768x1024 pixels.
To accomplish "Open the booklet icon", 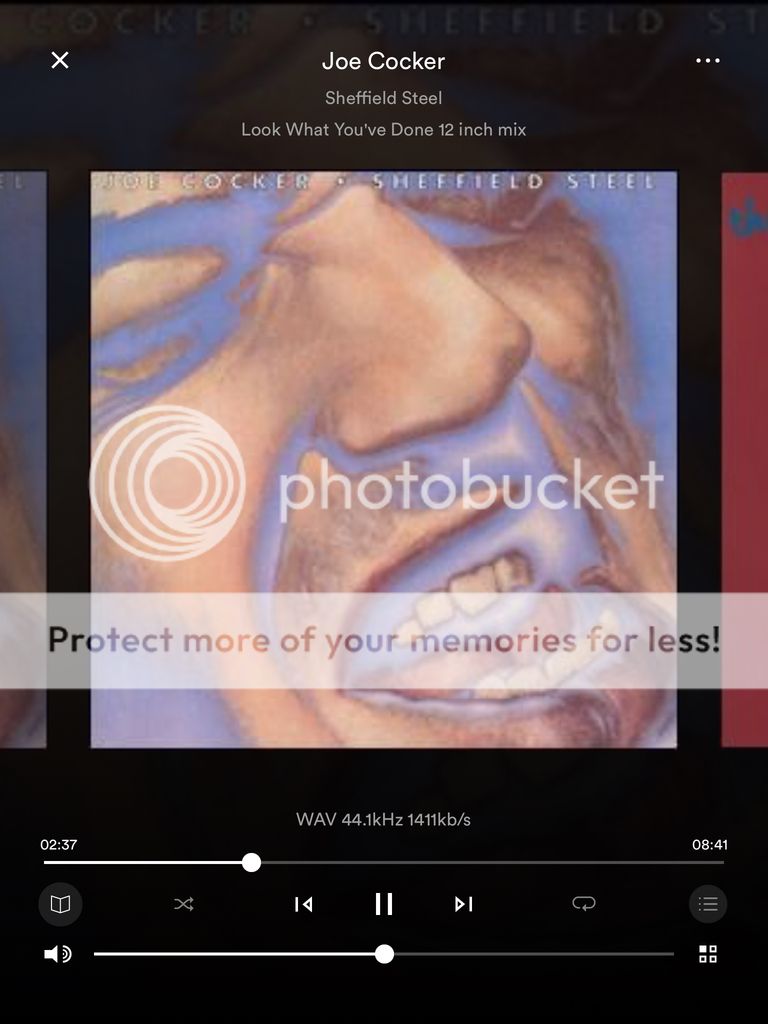I will pyautogui.click(x=60, y=904).
